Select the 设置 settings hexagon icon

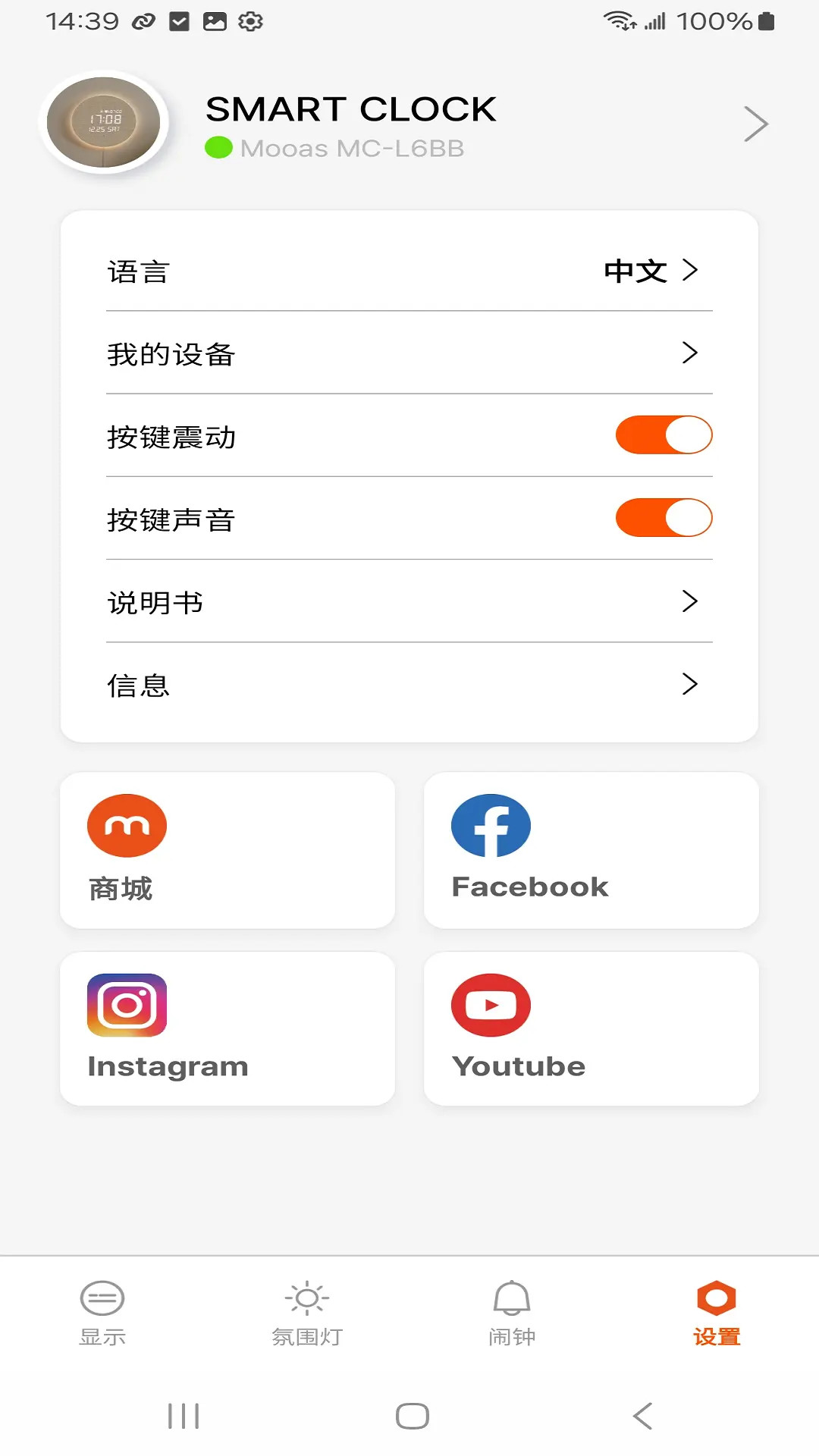(x=717, y=1294)
